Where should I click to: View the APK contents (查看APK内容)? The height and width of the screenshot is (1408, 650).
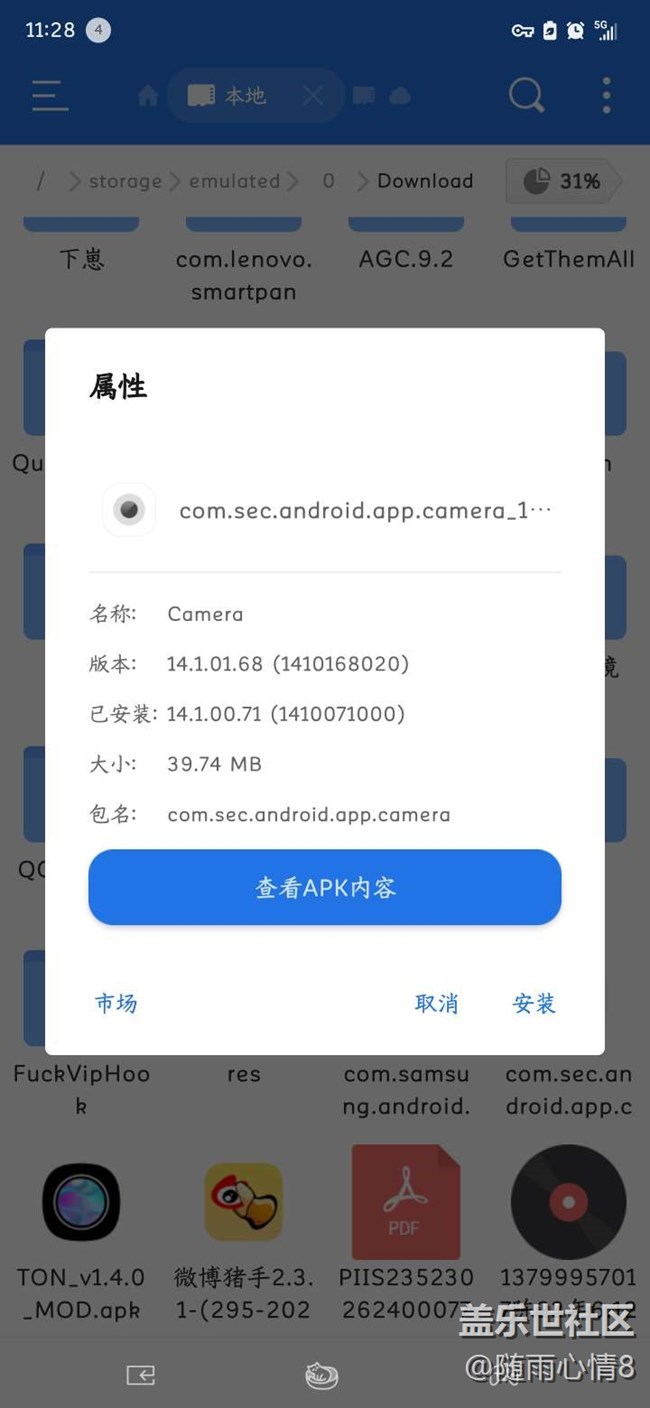(324, 887)
